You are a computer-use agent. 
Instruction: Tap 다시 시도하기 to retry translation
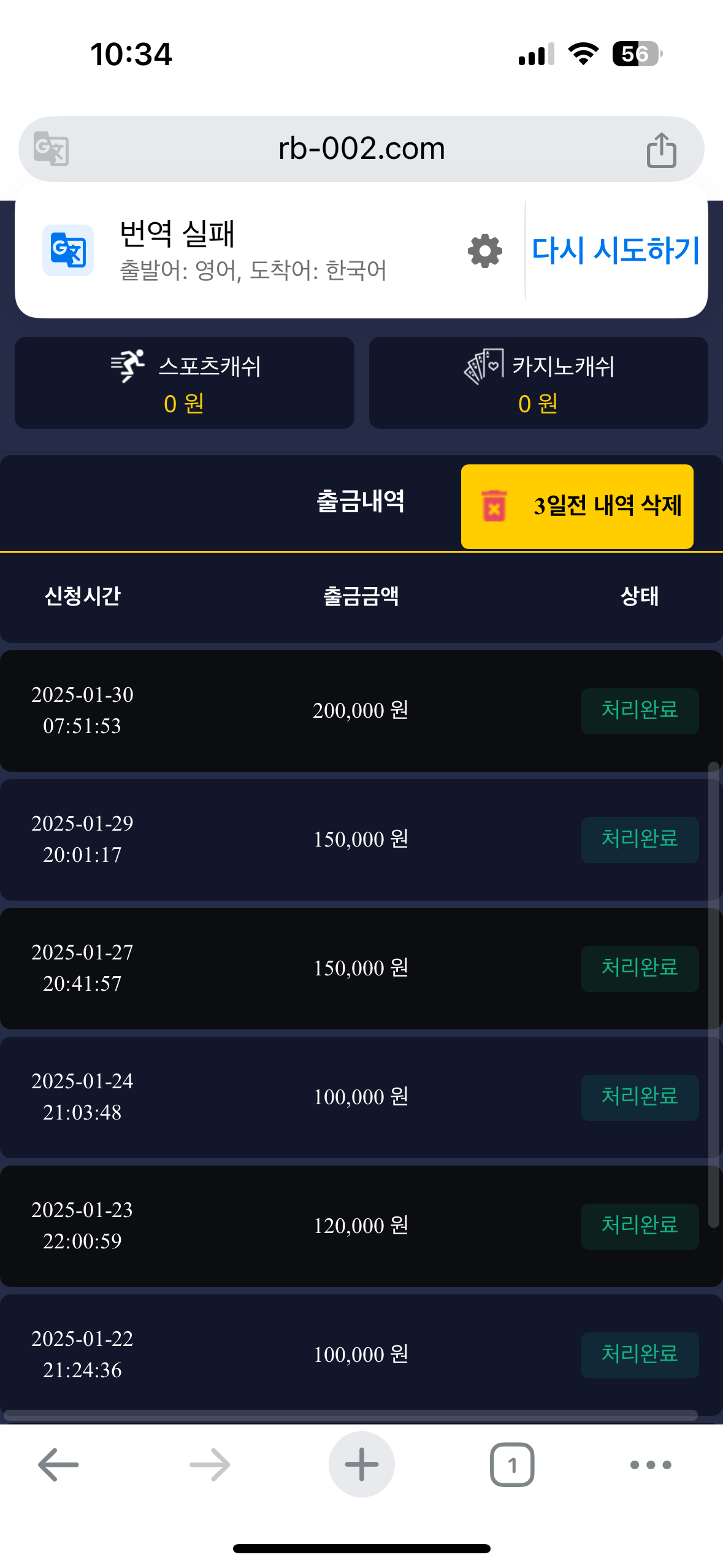pos(615,250)
